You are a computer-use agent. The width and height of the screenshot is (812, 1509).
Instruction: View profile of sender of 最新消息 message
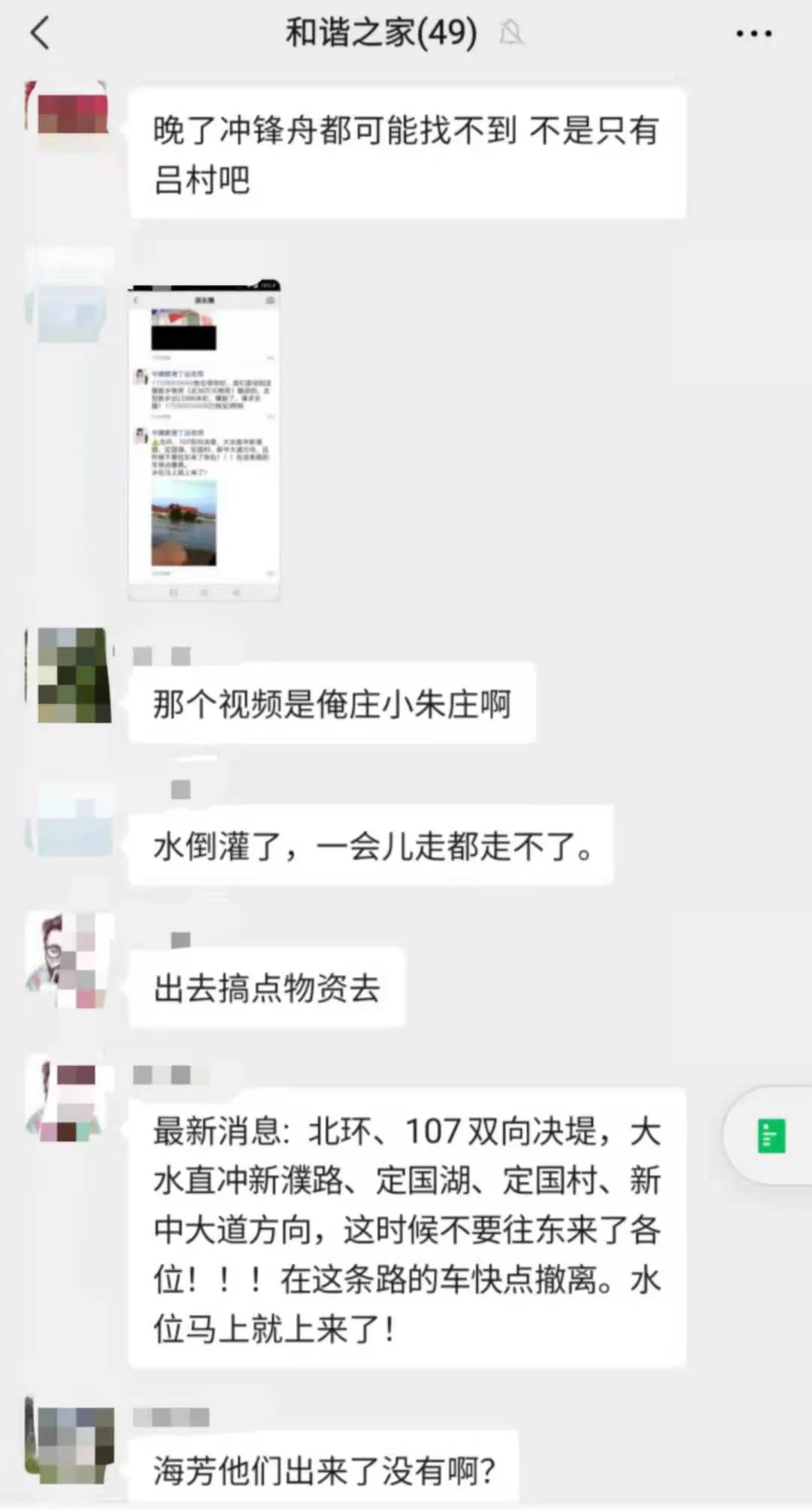[x=68, y=1102]
